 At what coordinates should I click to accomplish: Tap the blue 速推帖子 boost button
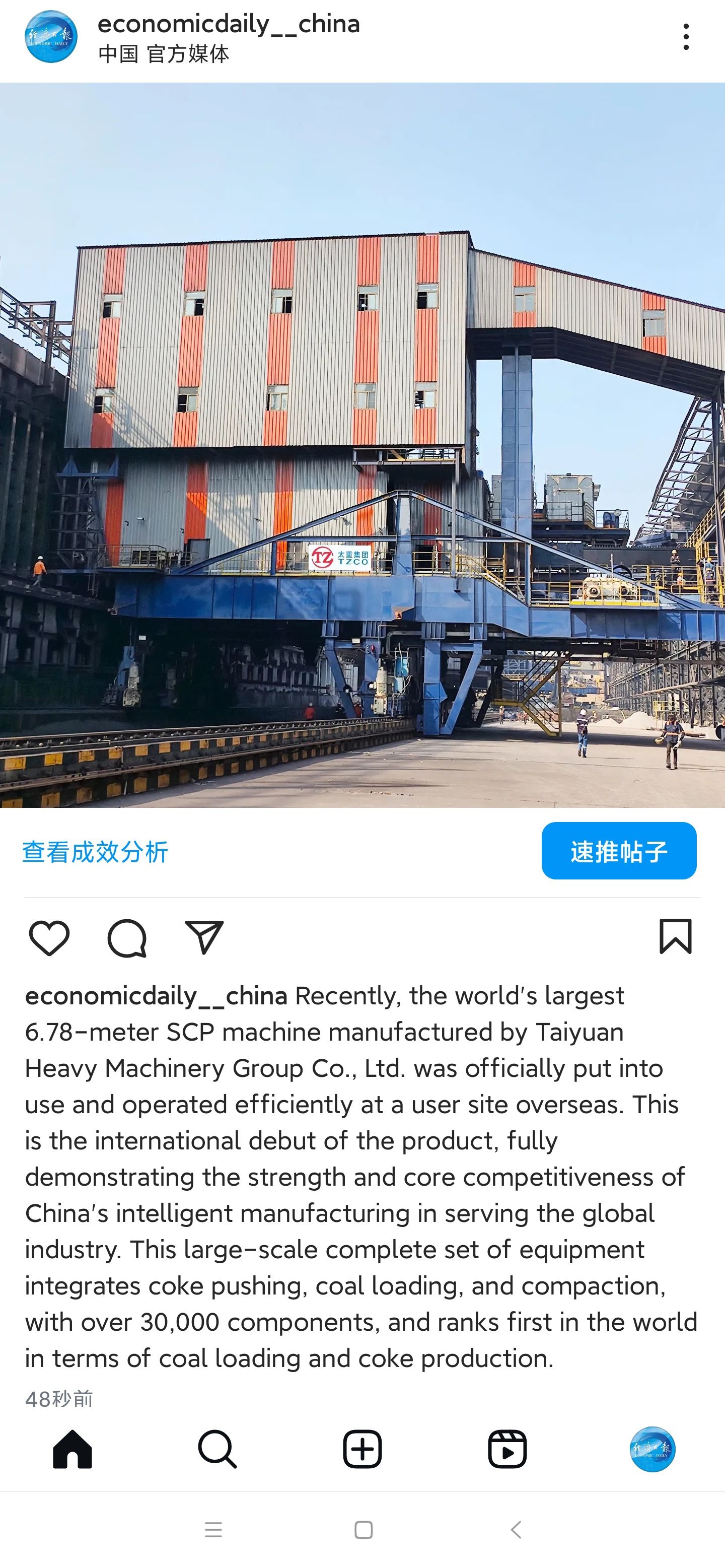click(x=619, y=850)
